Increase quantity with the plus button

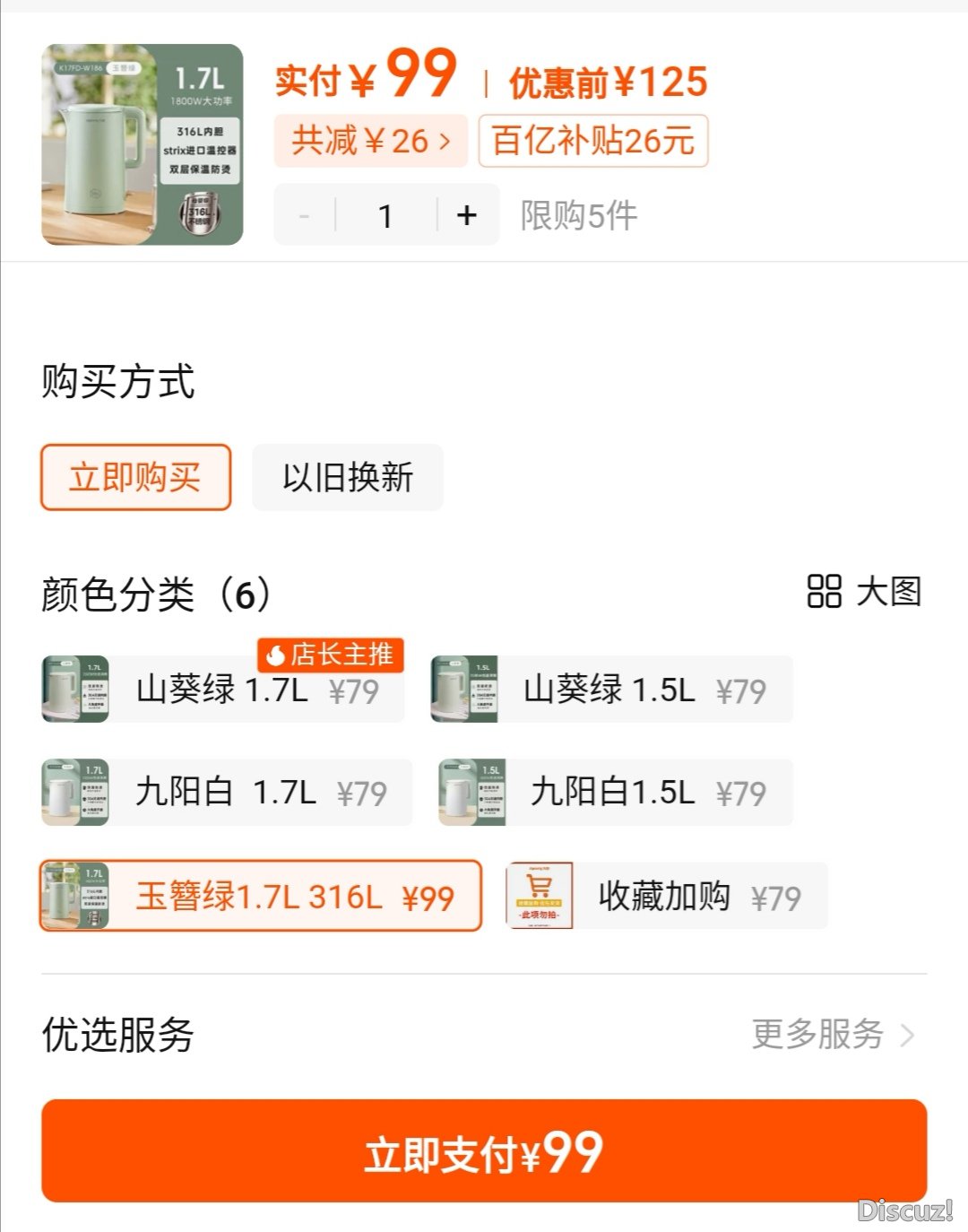(x=467, y=215)
